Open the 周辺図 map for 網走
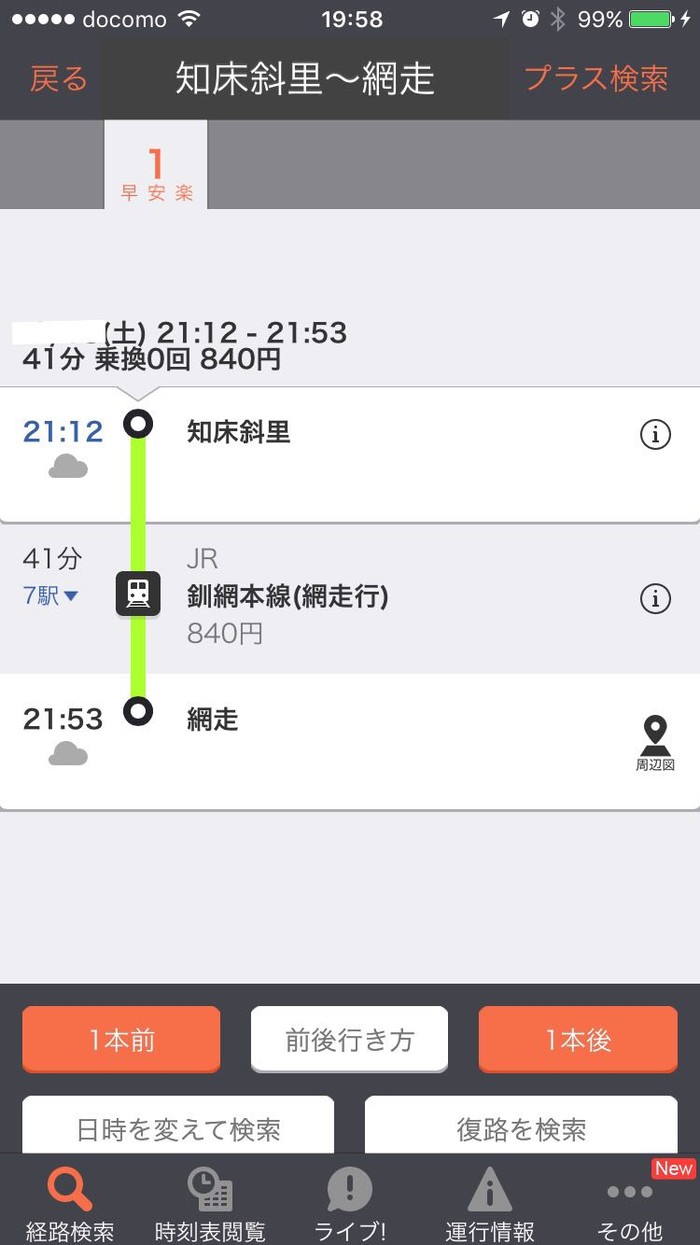 pyautogui.click(x=655, y=743)
